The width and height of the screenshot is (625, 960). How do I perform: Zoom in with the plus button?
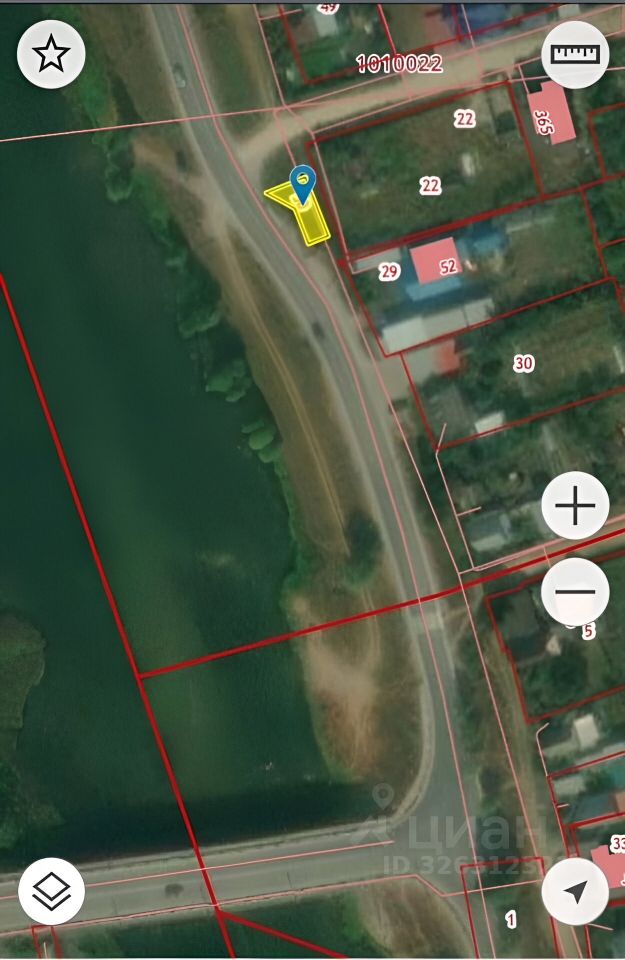click(x=575, y=507)
